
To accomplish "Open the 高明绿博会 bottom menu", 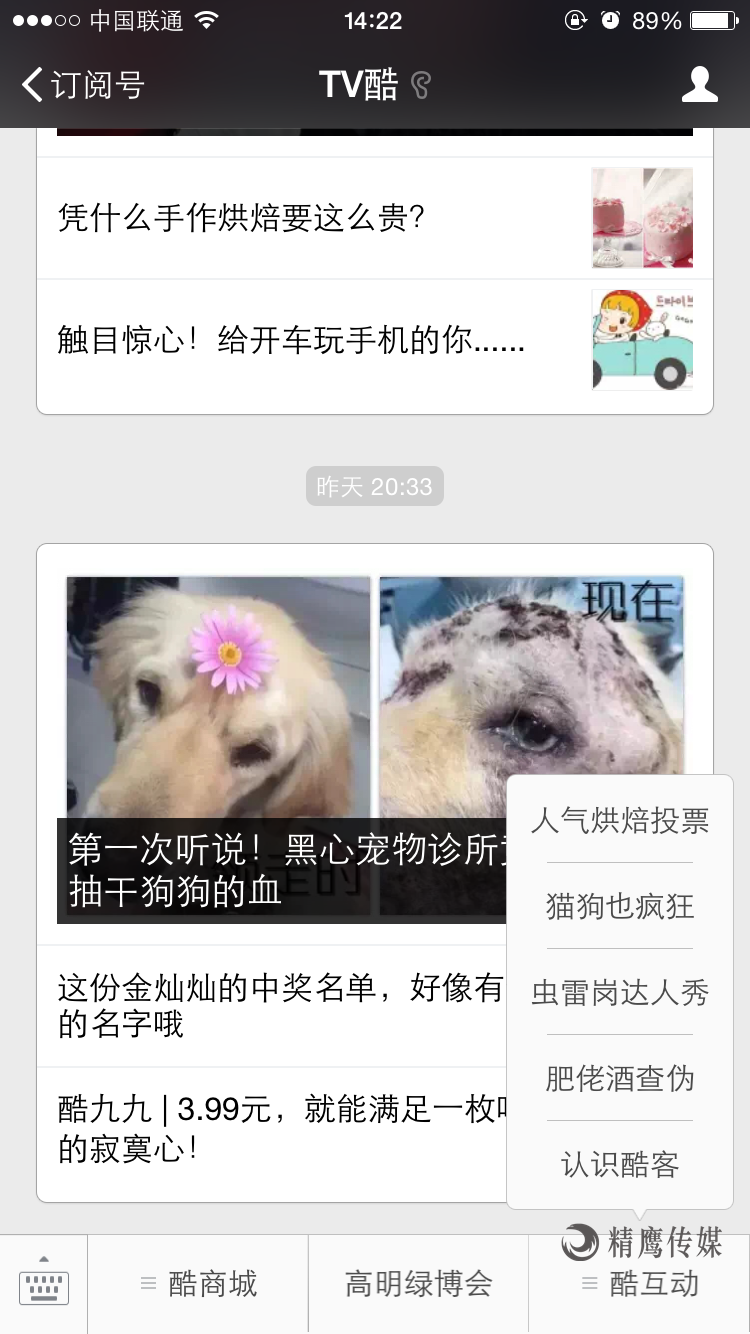I will pyautogui.click(x=418, y=1284).
